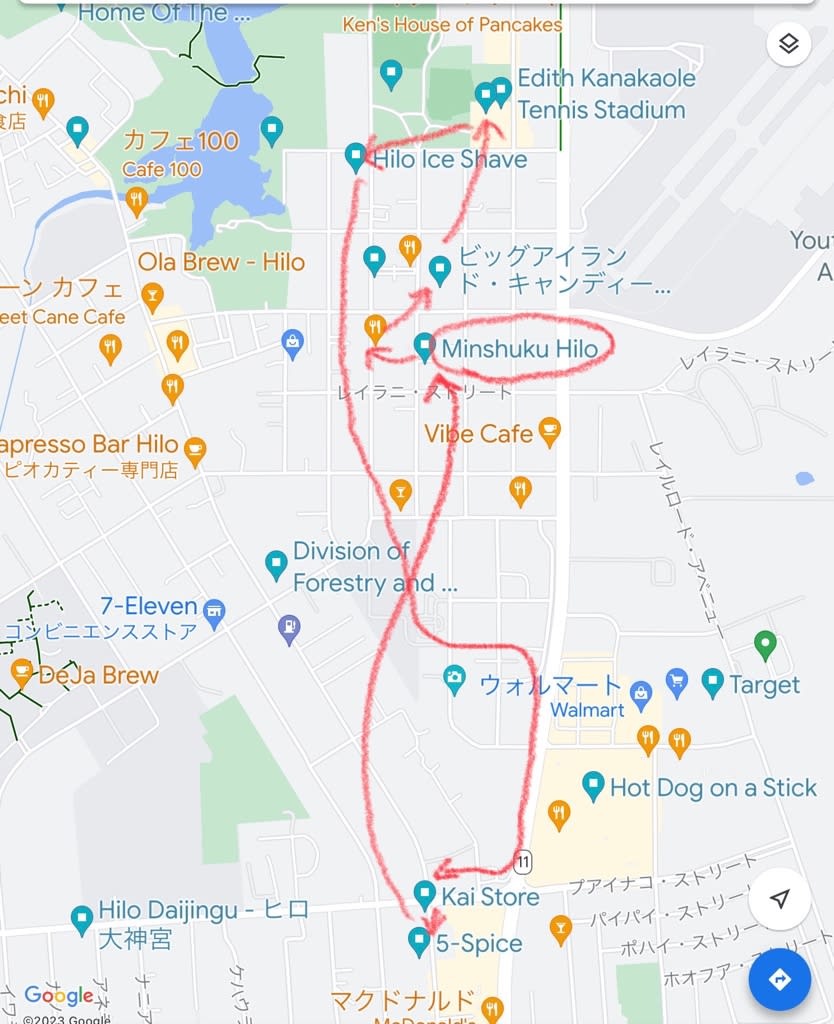Open the Walmart store pin
Image resolution: width=834 pixels, height=1024 pixels.
click(641, 691)
